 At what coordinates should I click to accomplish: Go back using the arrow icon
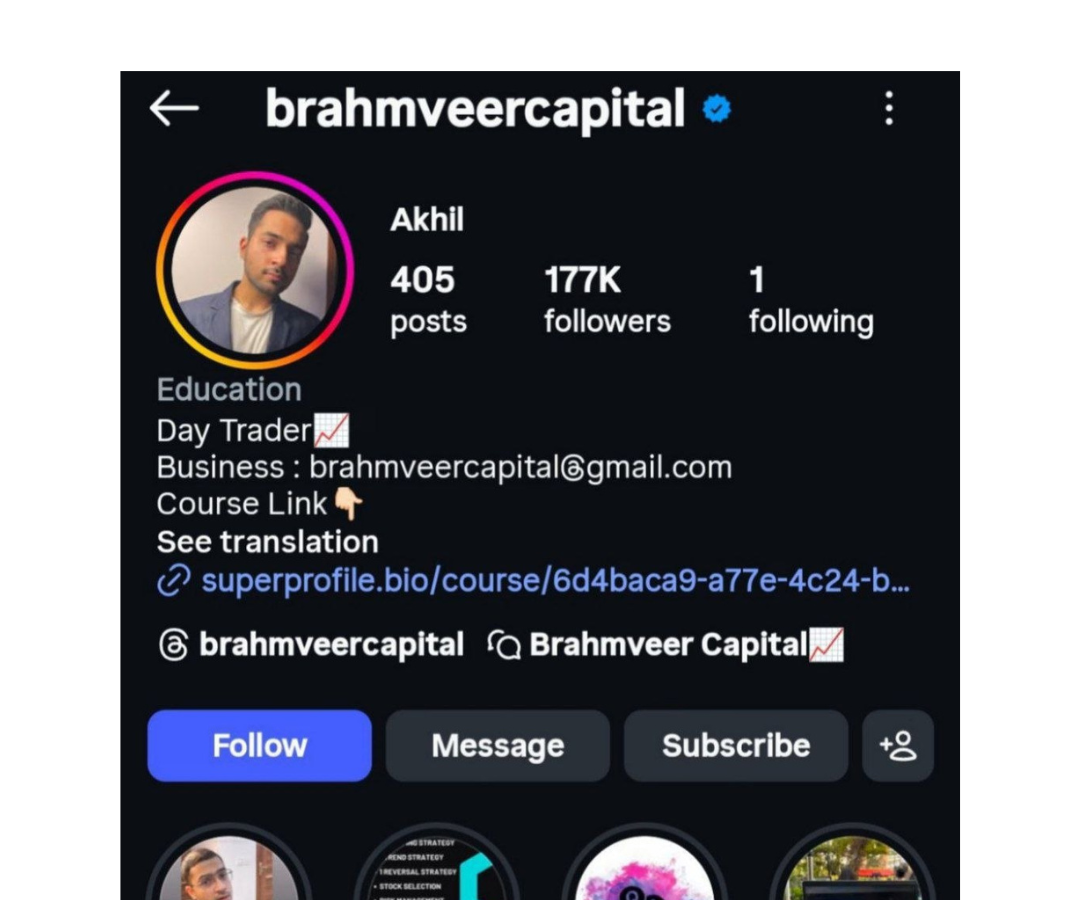[x=174, y=108]
